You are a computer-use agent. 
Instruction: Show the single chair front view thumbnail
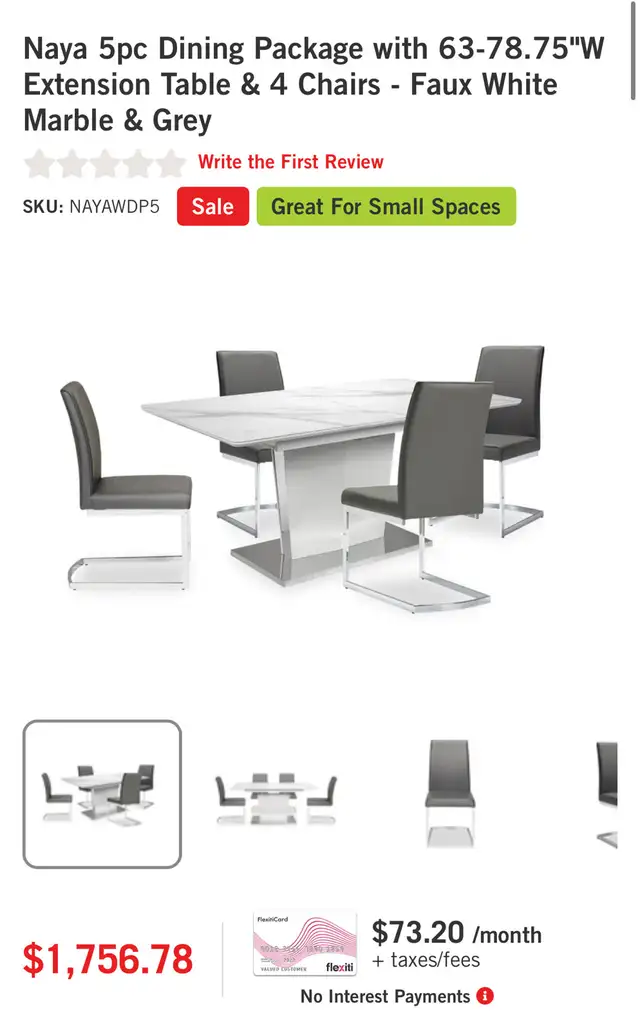pos(449,794)
